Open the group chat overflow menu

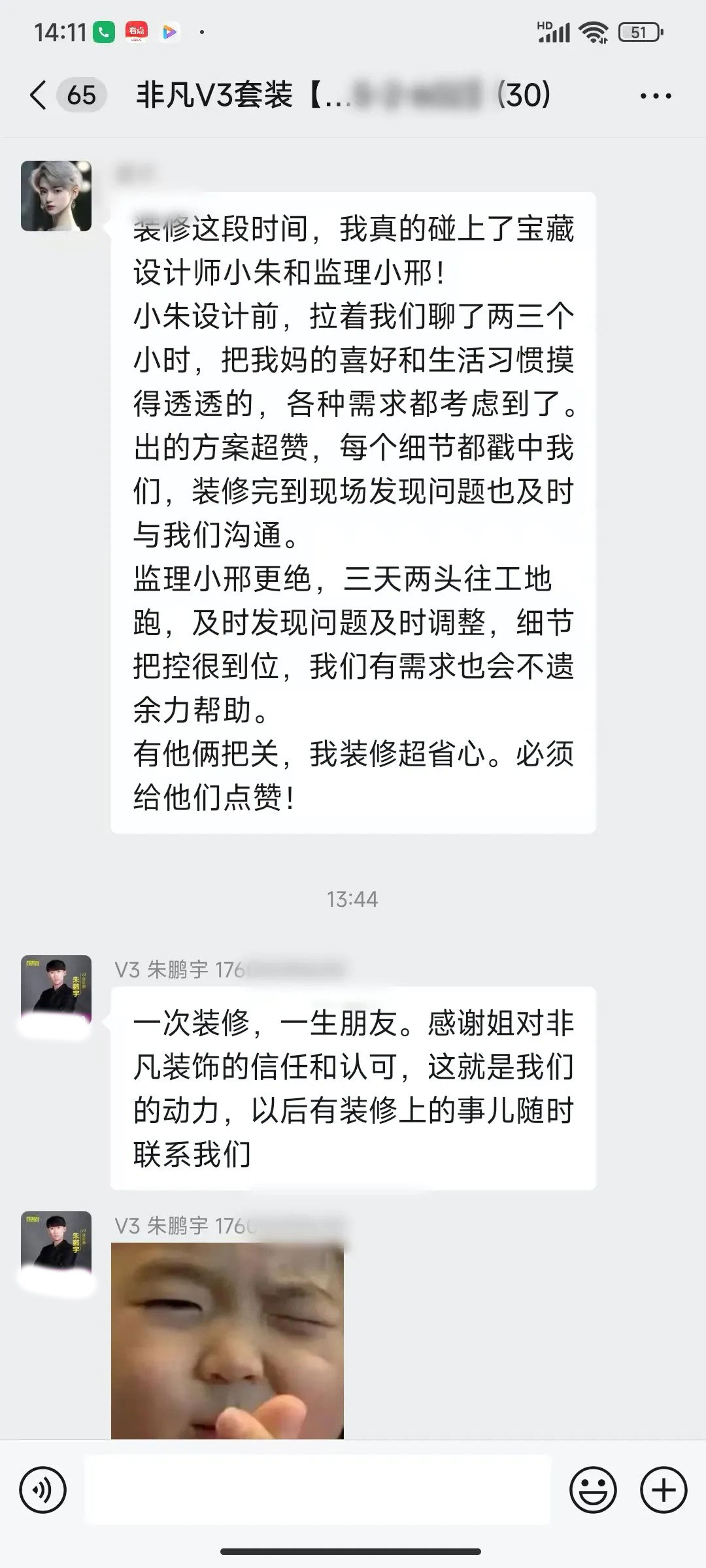click(655, 96)
